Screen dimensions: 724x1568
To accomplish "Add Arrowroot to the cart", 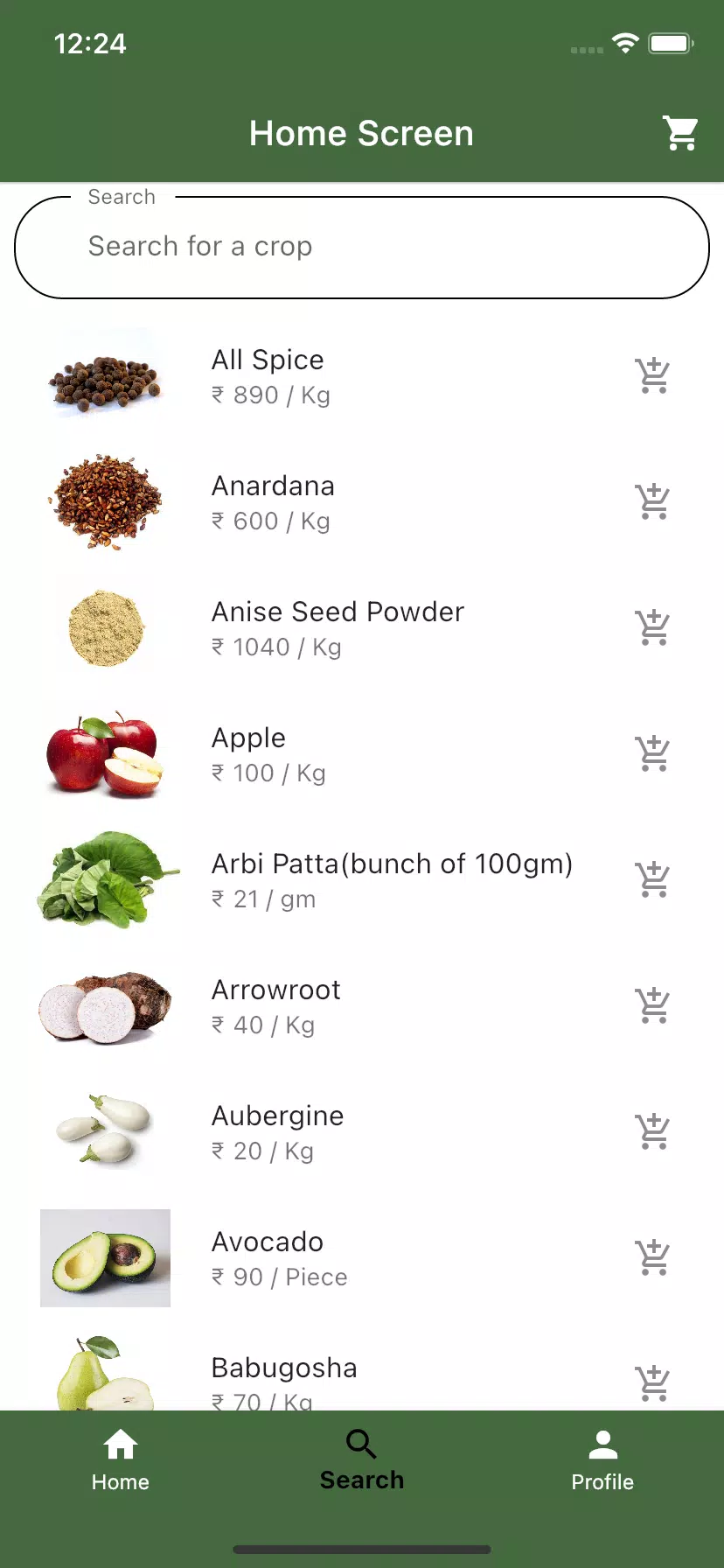I will click(652, 1006).
